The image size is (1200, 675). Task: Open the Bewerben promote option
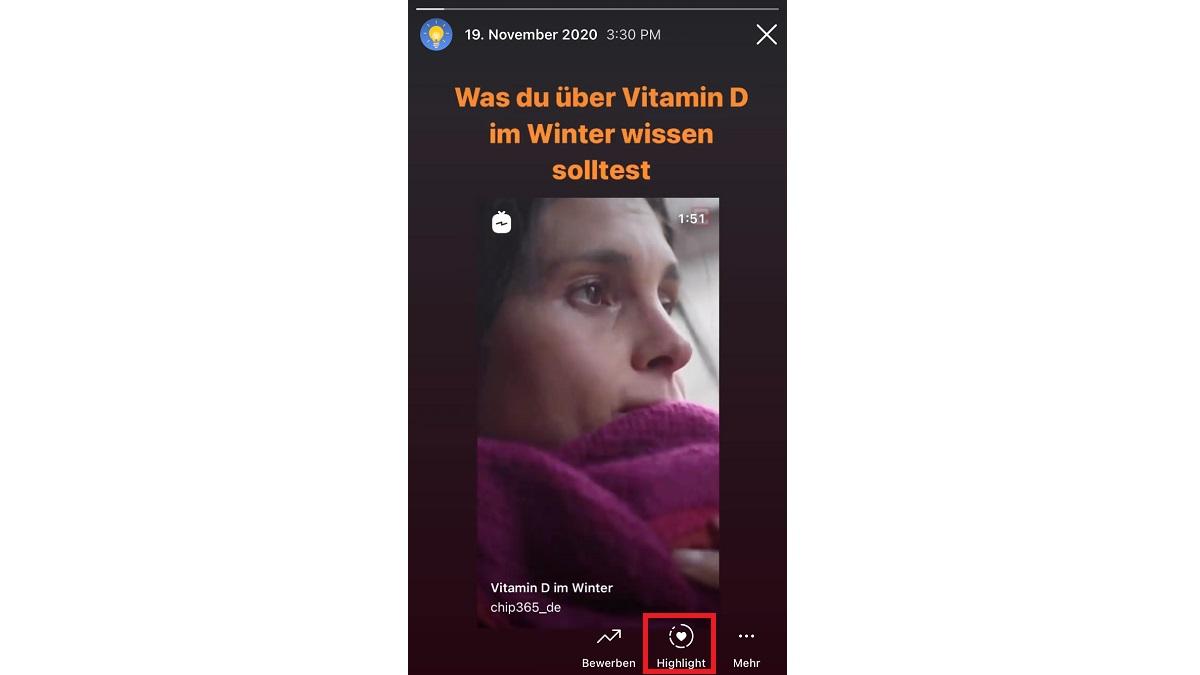coord(608,646)
